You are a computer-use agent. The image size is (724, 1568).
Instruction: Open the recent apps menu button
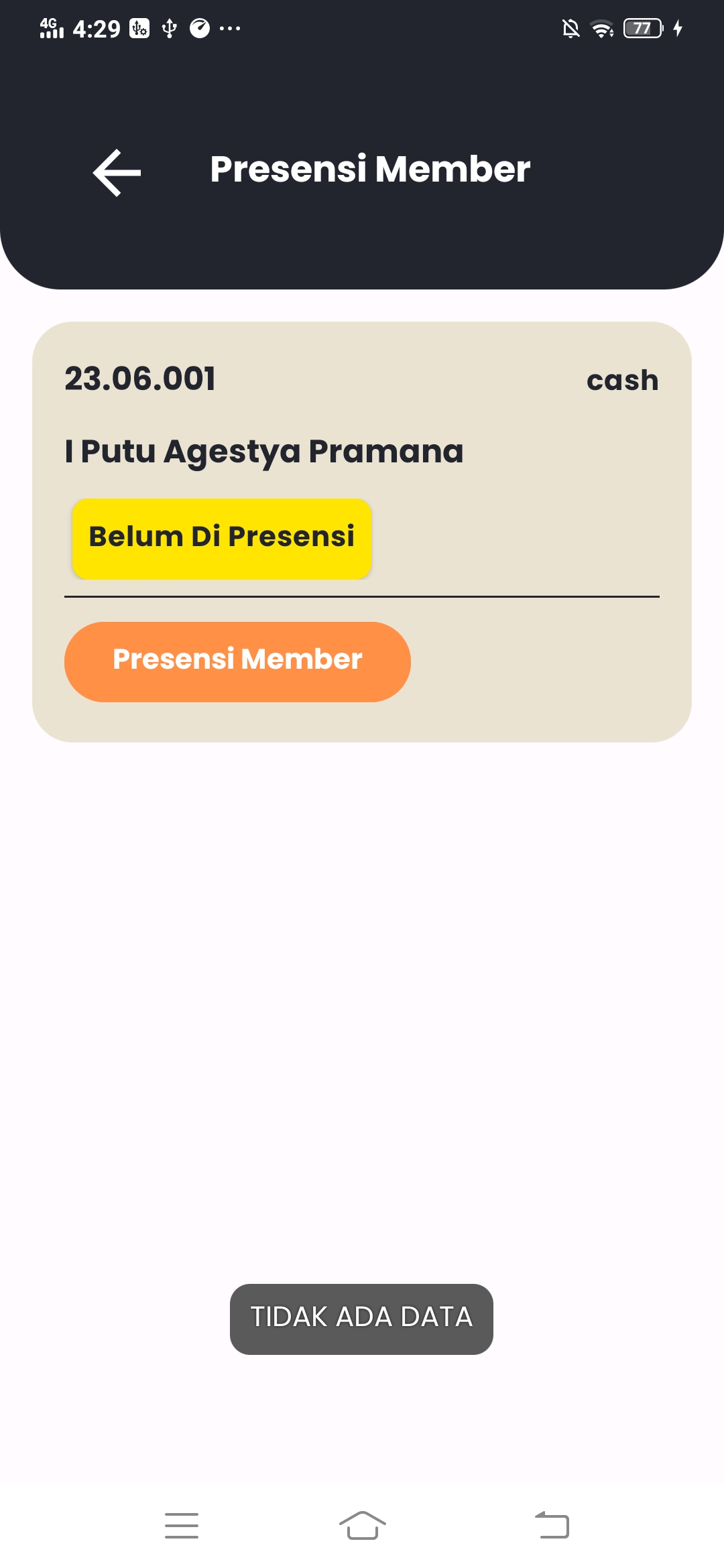tap(181, 1524)
